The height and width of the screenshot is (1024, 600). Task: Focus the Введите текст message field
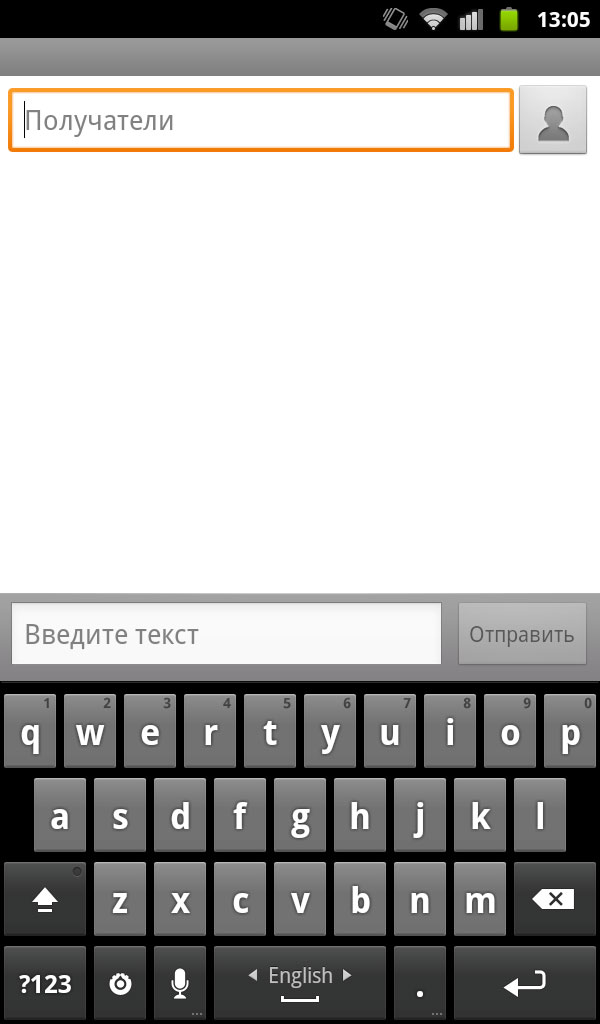pyautogui.click(x=226, y=633)
